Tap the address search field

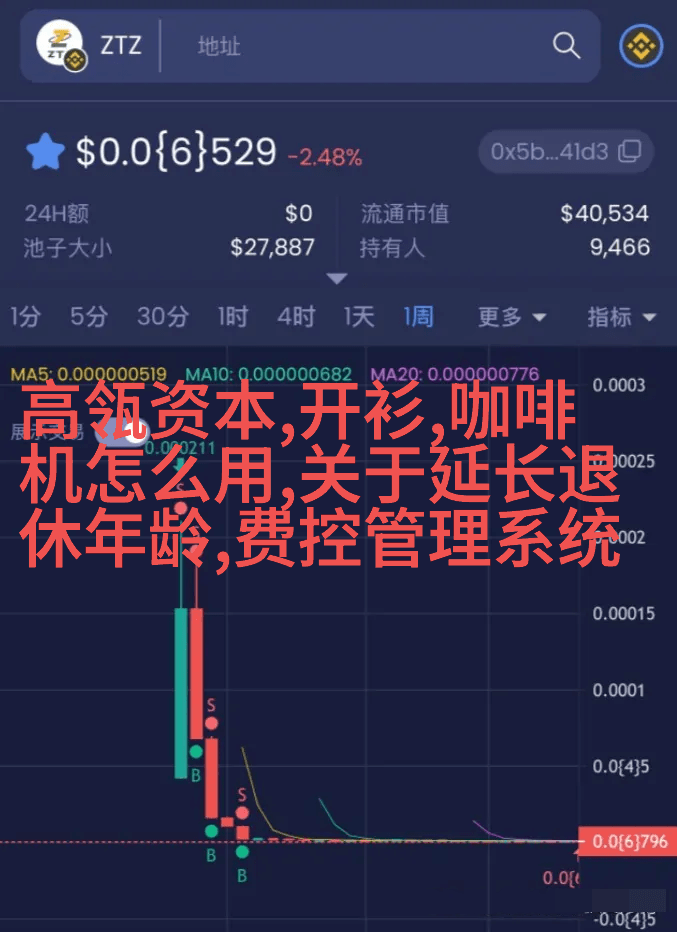(360, 46)
